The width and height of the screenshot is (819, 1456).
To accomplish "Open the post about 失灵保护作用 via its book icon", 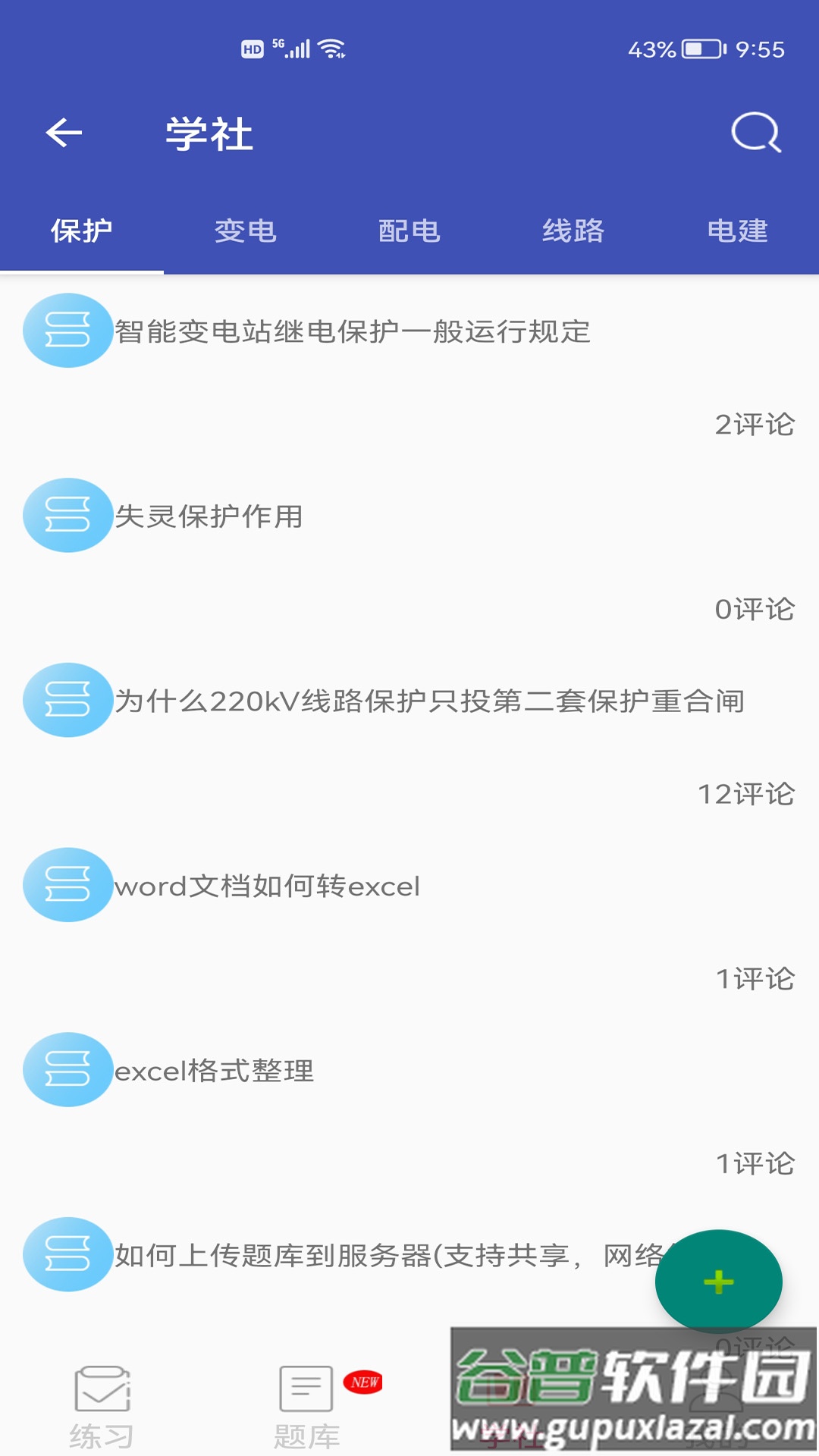I will click(x=67, y=516).
